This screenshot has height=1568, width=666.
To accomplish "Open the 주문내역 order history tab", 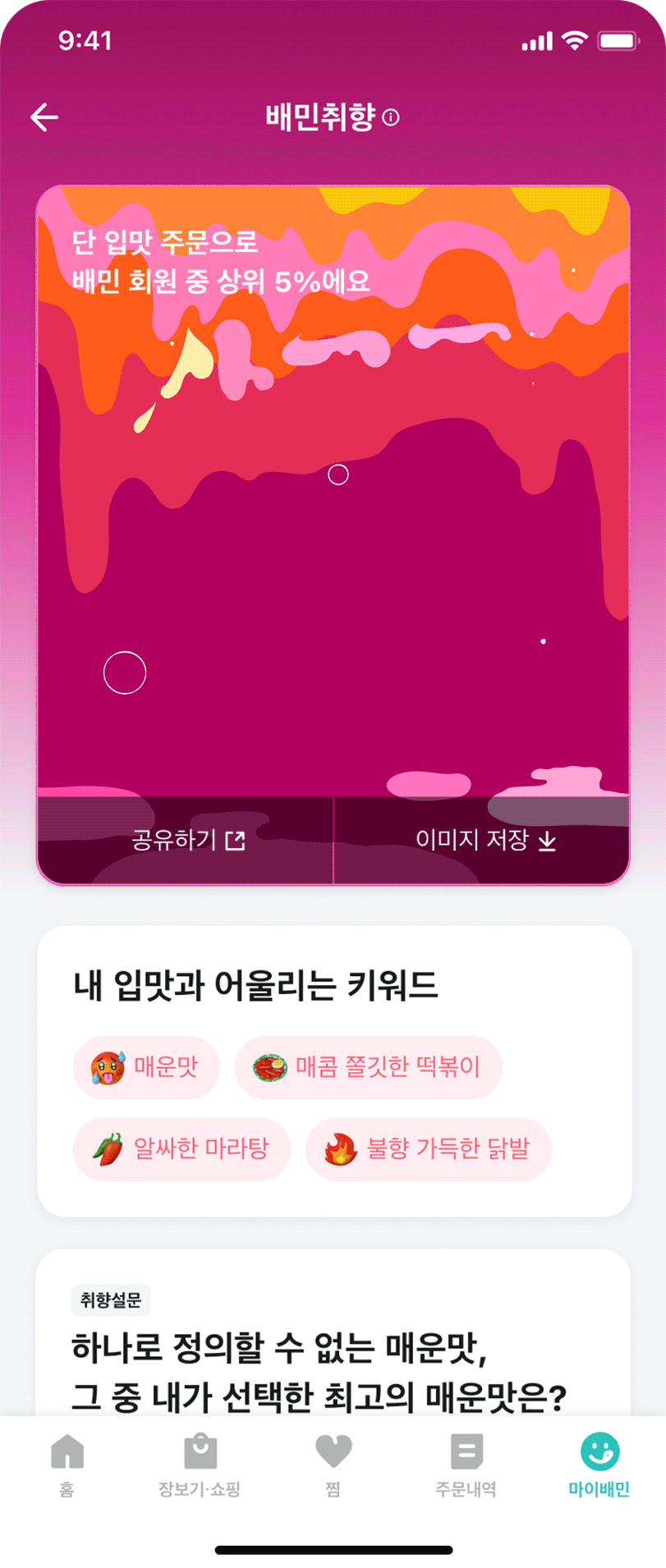I will (x=466, y=1465).
